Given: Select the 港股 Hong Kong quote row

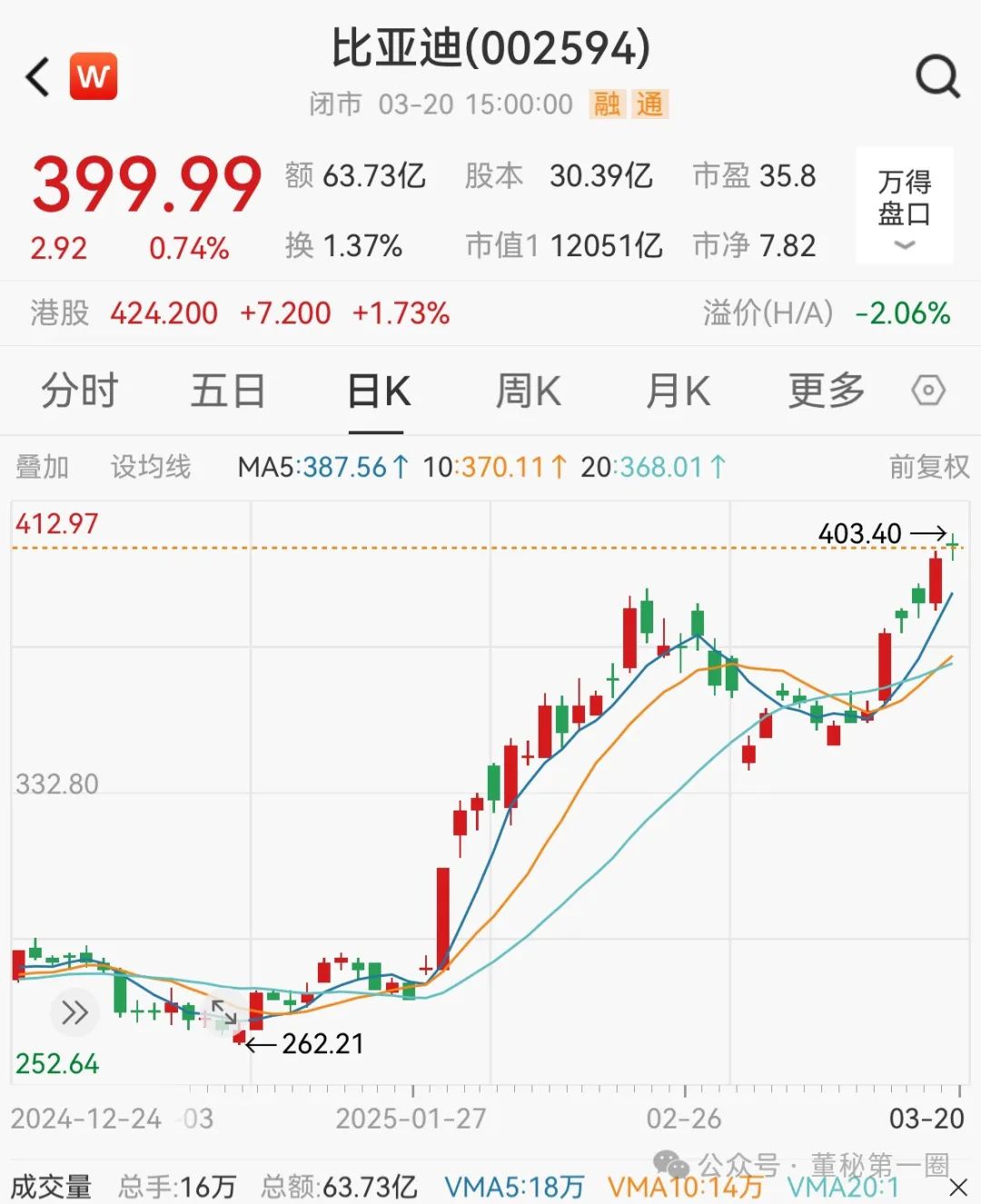Looking at the screenshot, I should coord(163,313).
